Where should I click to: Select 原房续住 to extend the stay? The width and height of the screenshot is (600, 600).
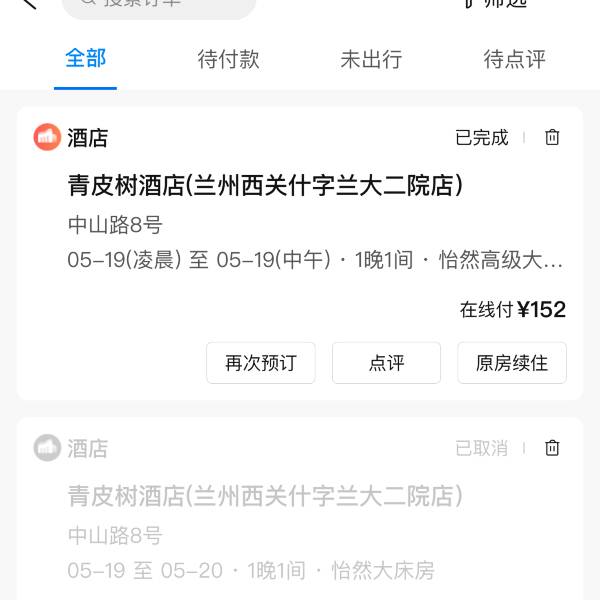tap(512, 363)
